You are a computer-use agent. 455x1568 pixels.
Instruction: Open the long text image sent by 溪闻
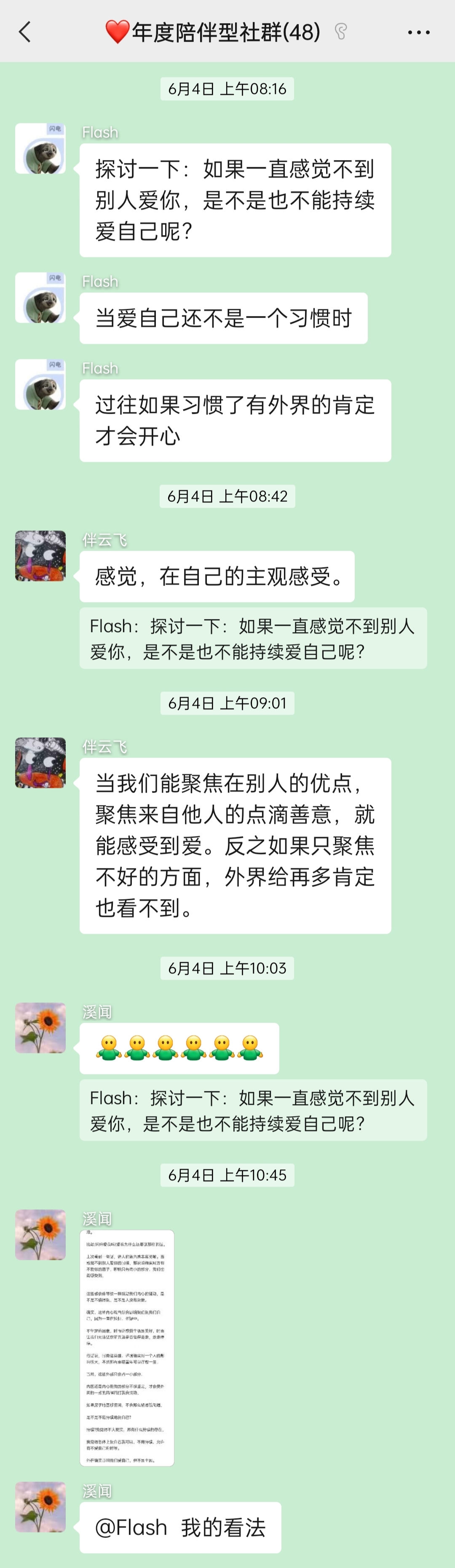127,1347
